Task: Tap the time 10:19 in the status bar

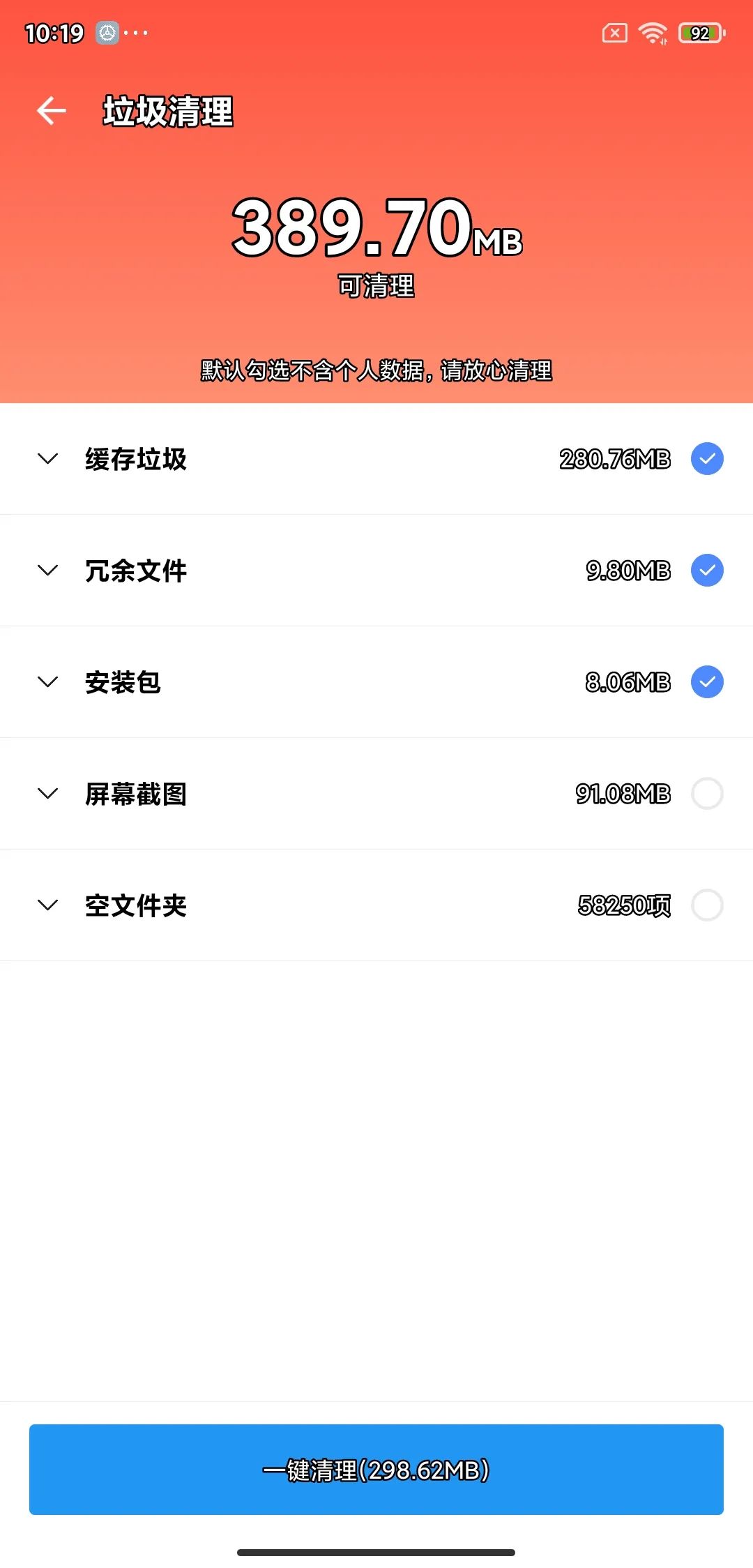Action: pos(54,32)
